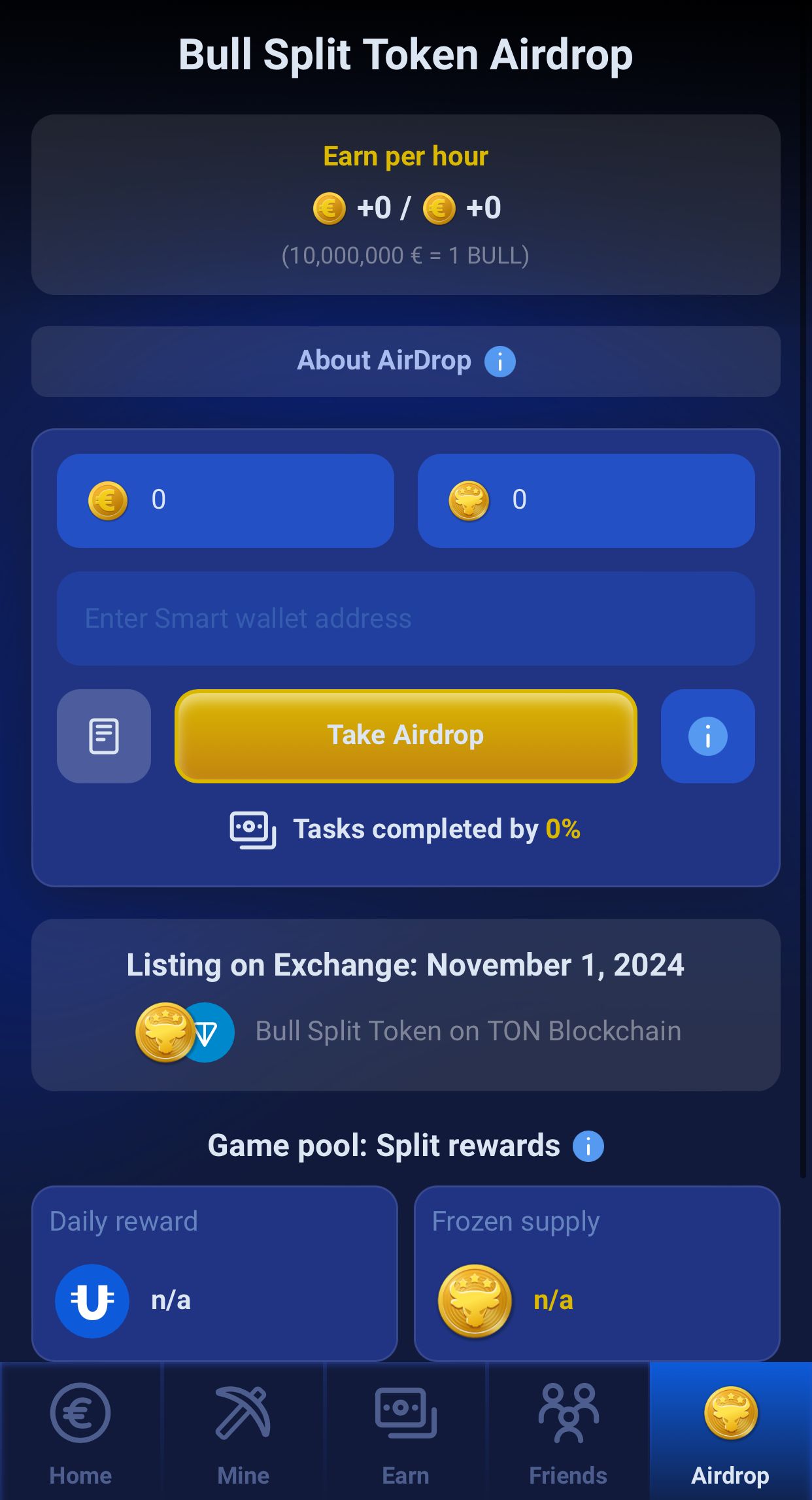812x1500 pixels.
Task: Tap the info icon right of Take Airdrop
Action: click(707, 736)
